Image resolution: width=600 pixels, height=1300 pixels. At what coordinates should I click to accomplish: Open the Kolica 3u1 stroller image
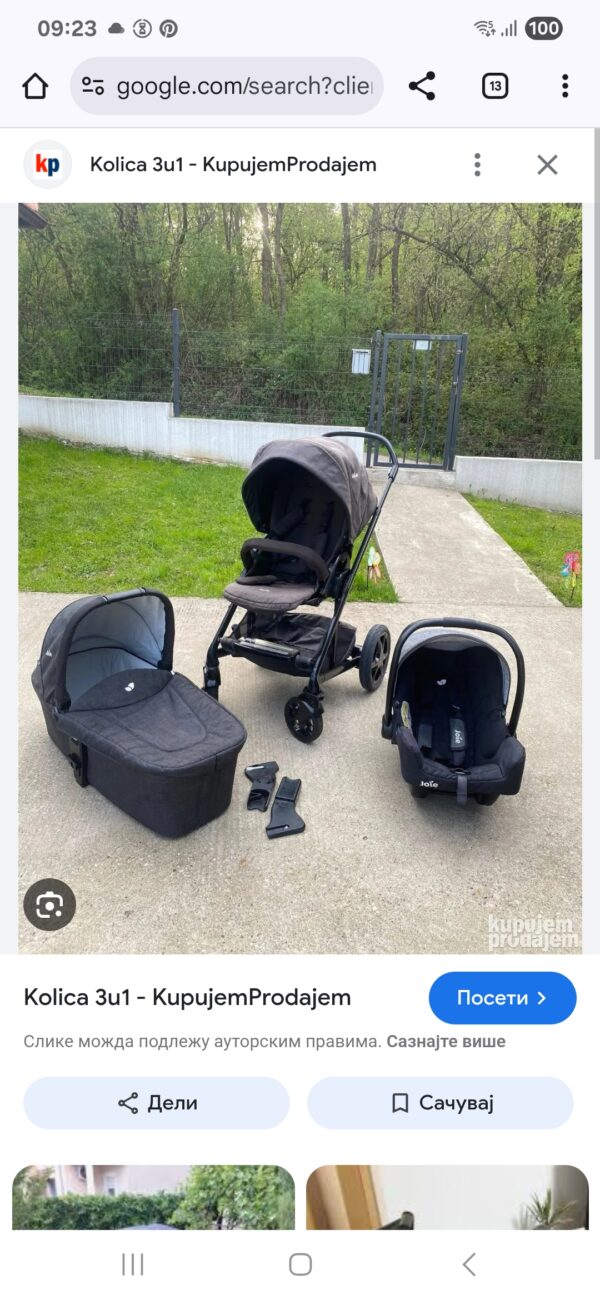pos(300,578)
